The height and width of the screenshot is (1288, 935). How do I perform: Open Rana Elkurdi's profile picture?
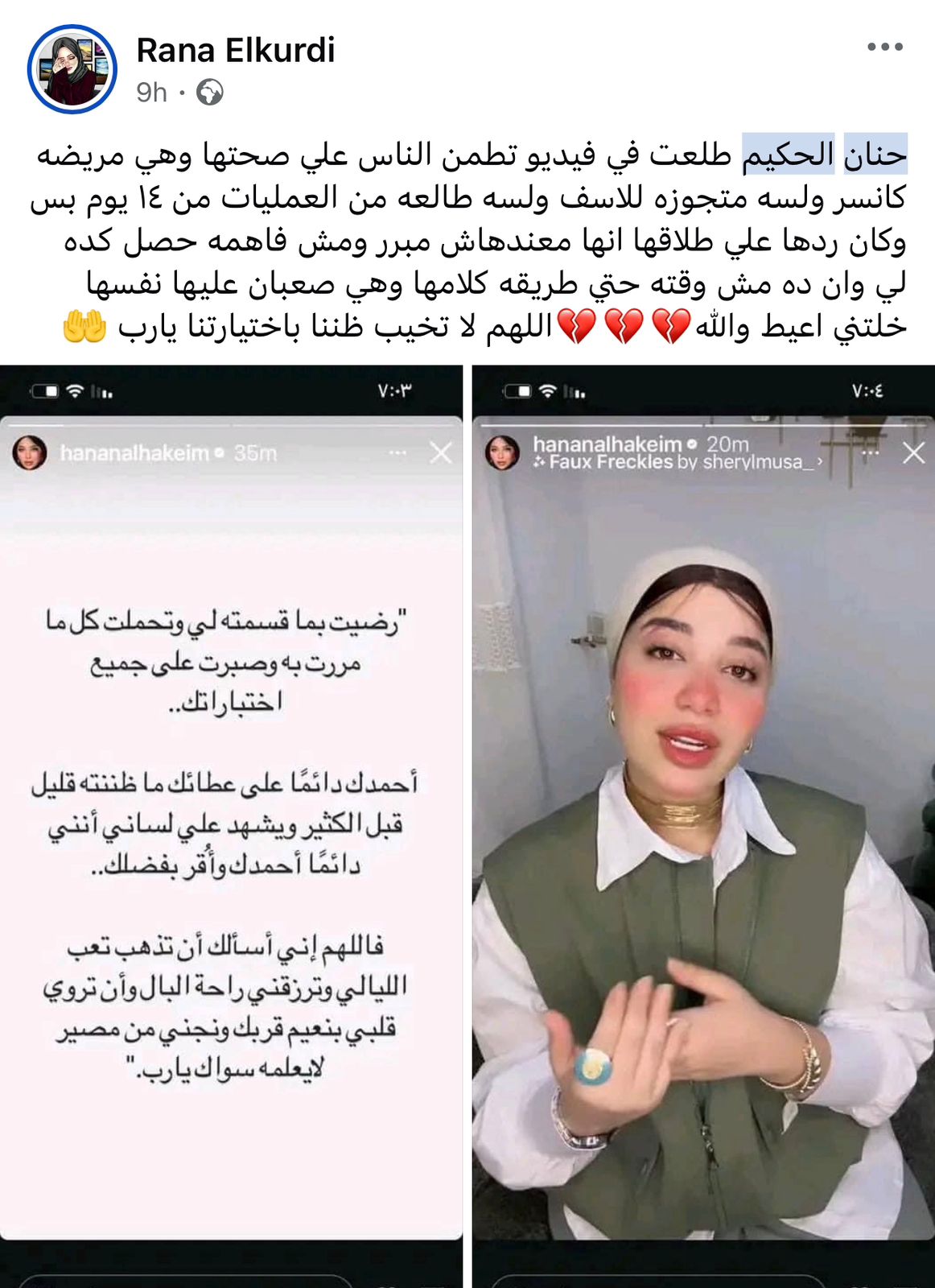[x=72, y=69]
